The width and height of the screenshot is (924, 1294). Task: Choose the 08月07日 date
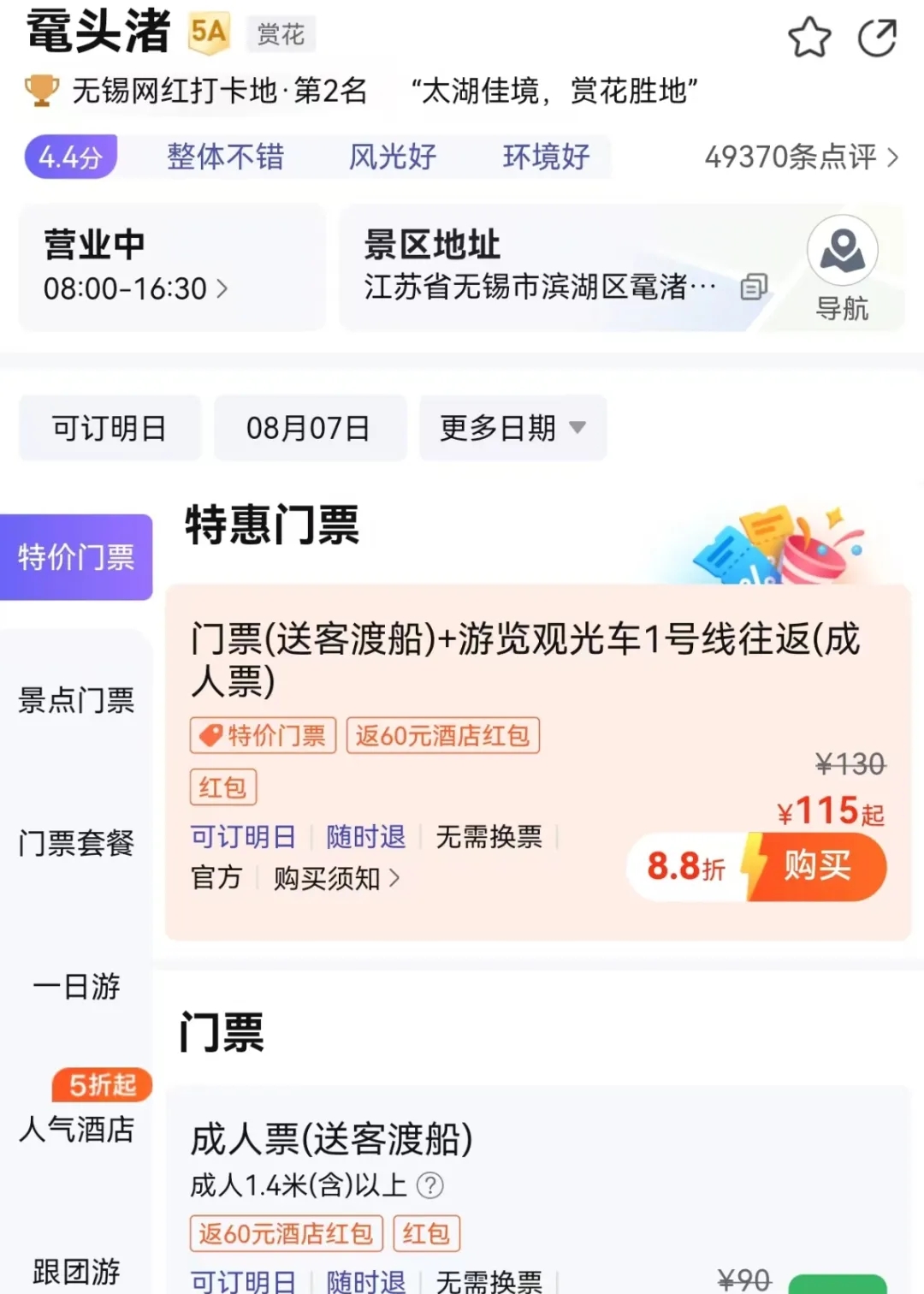(309, 428)
